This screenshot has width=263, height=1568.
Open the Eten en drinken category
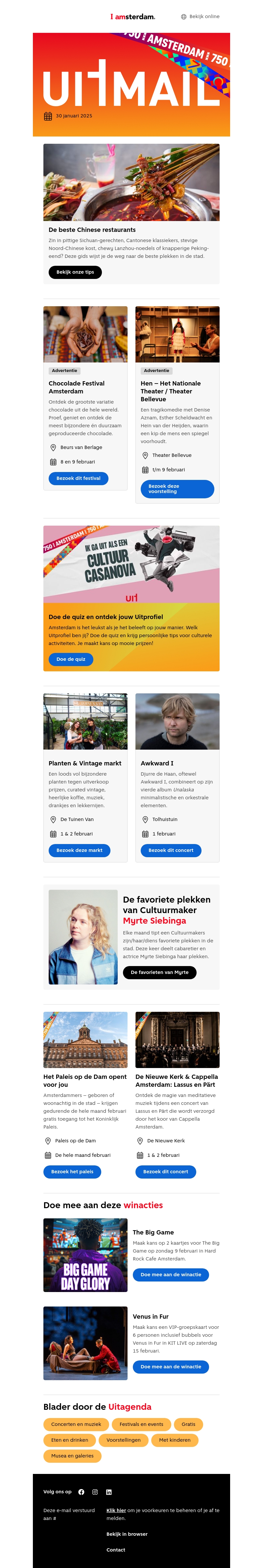pyautogui.click(x=69, y=1440)
